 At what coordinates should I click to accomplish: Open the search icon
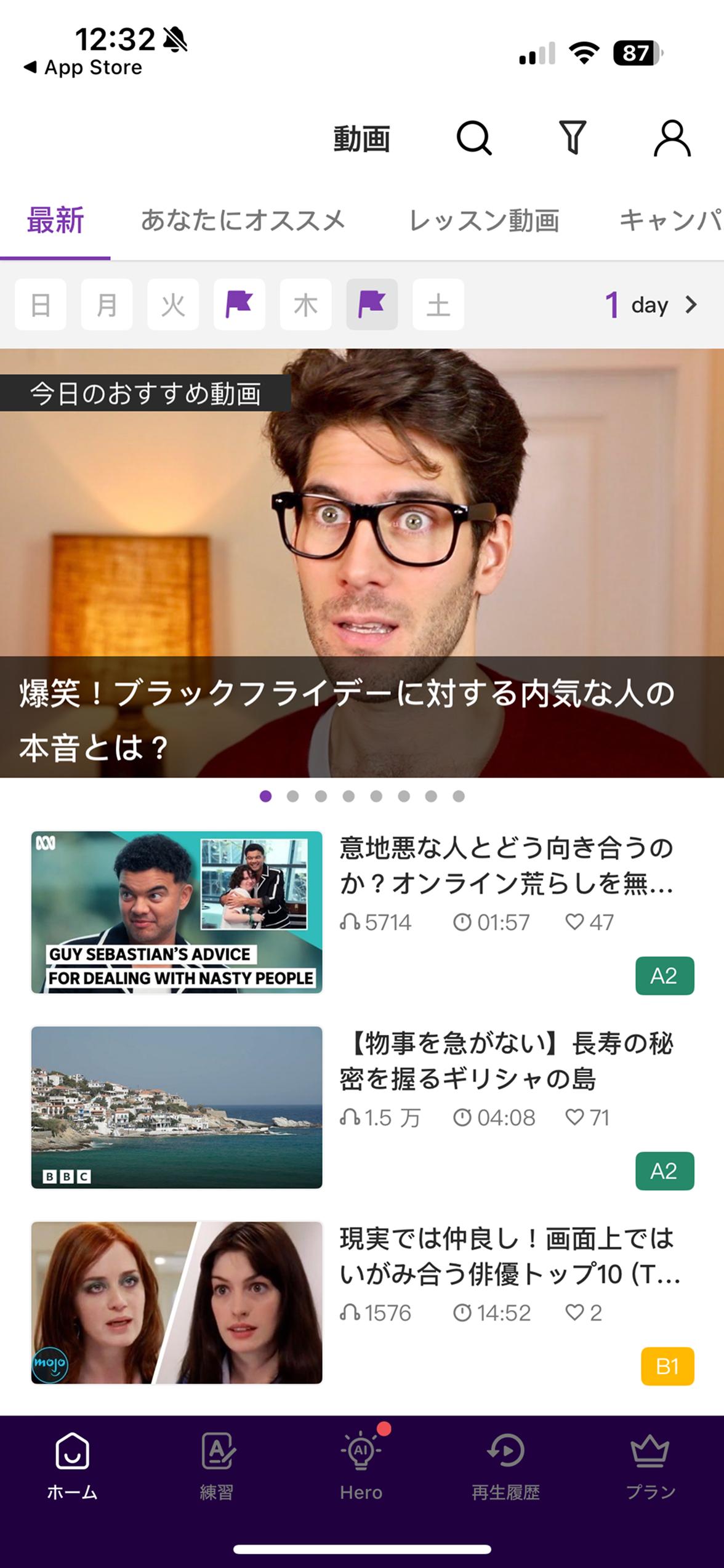[474, 139]
